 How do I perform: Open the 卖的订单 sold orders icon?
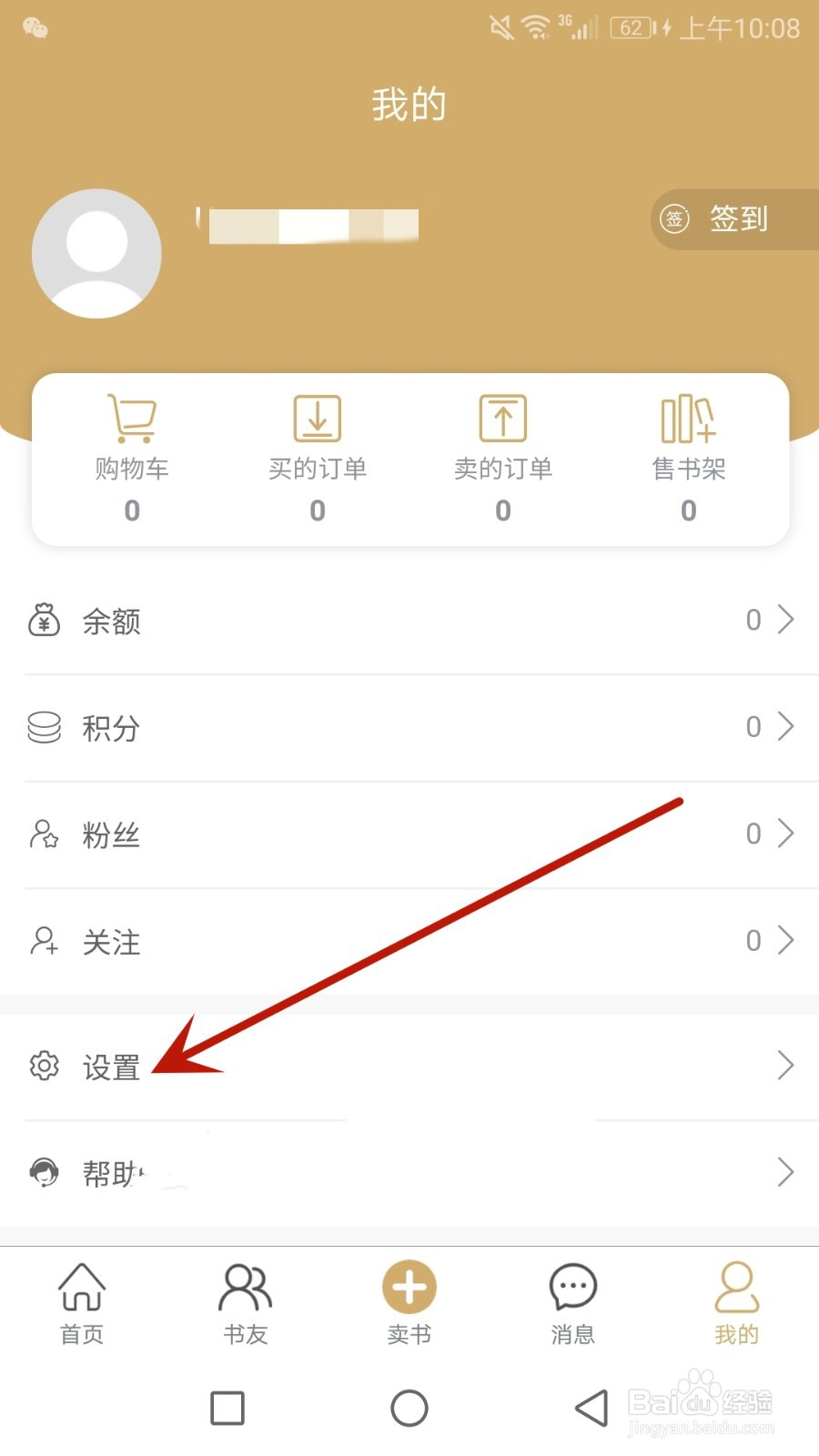coord(502,419)
